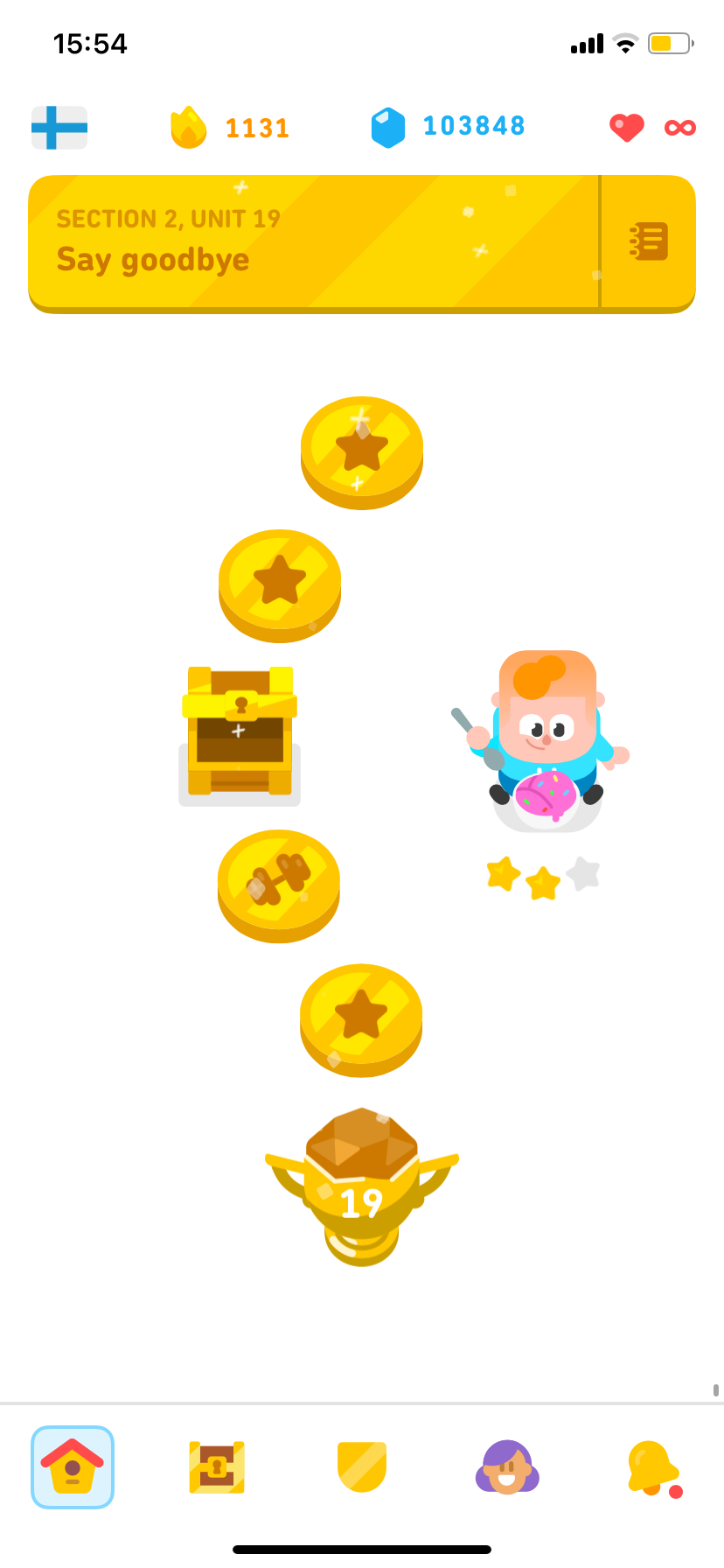Open the Finnish course flag selector
This screenshot has height=1568, width=724.
pos(59,128)
